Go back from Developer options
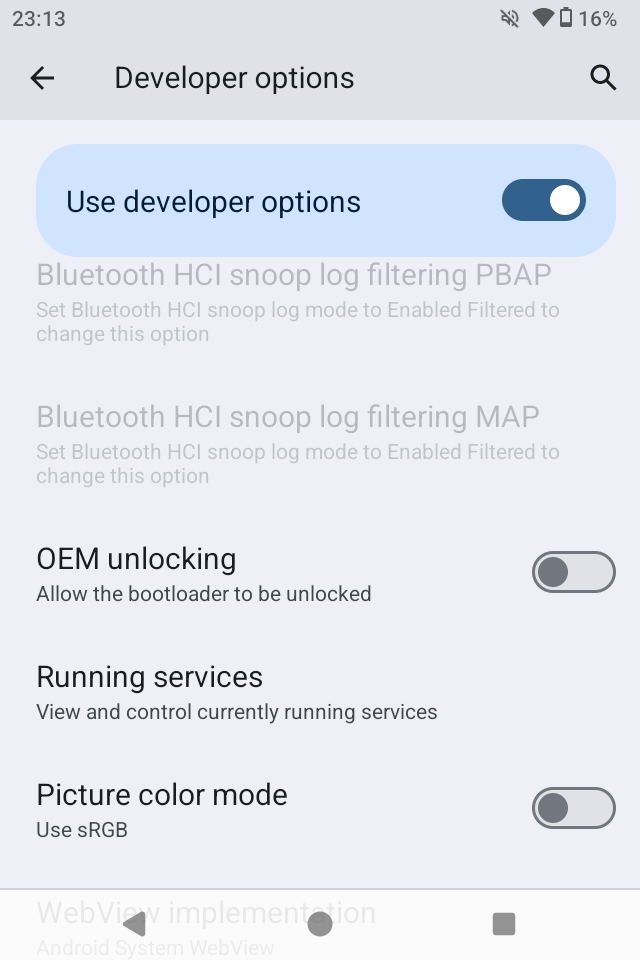The width and height of the screenshot is (640, 960). 42,78
